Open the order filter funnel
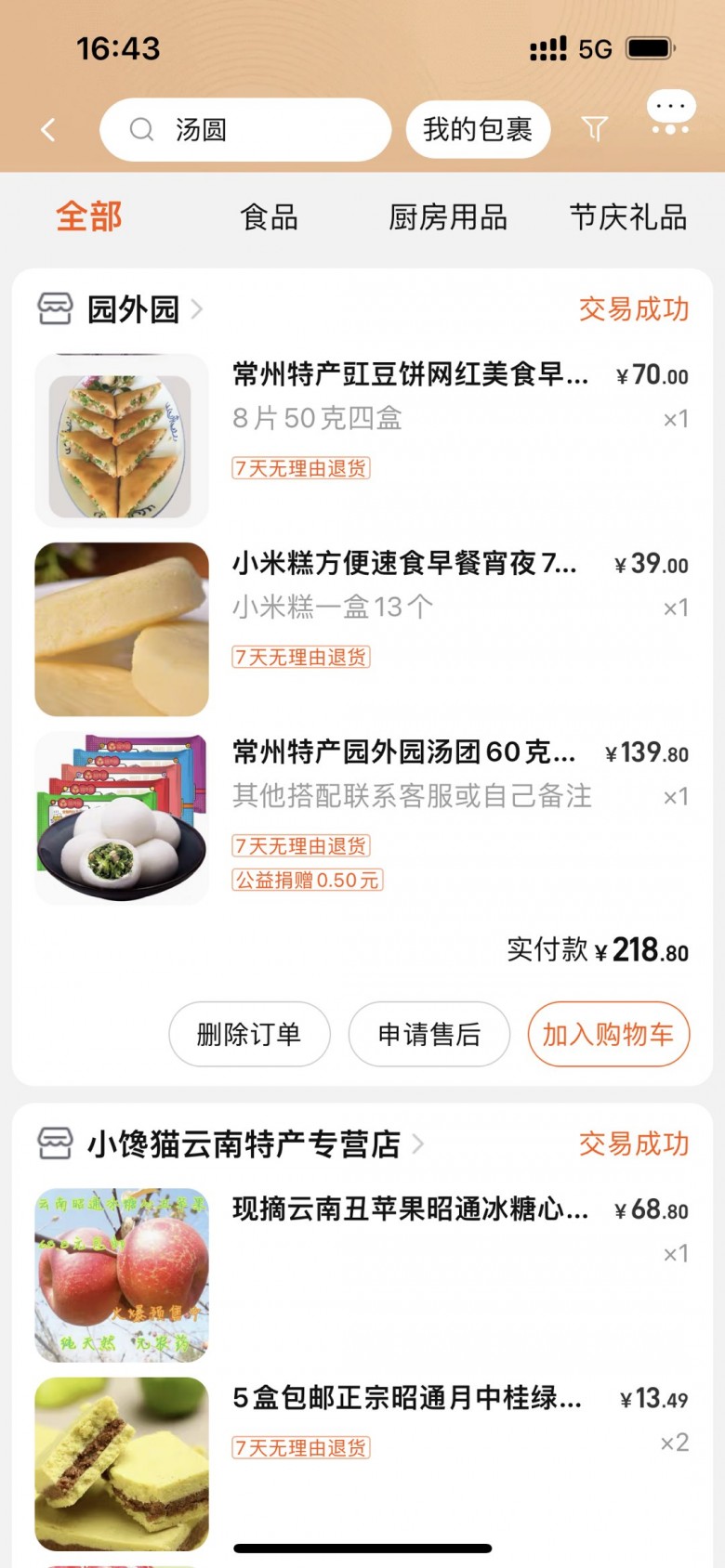The width and height of the screenshot is (725, 1568). coord(595,129)
